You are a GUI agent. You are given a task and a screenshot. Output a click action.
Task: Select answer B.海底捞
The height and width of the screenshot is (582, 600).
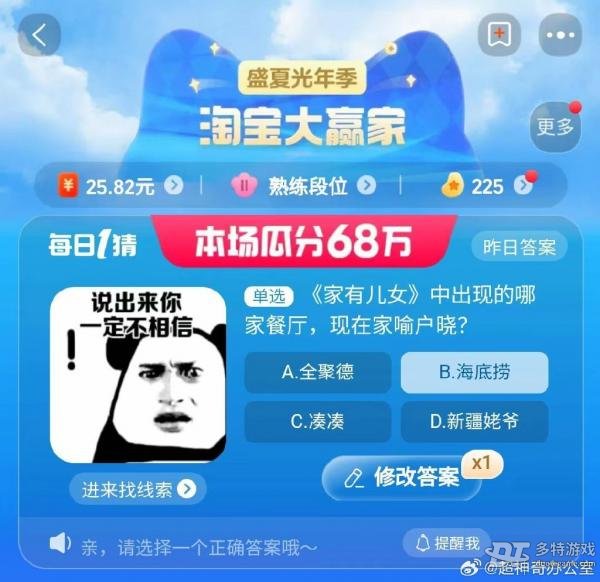point(474,372)
